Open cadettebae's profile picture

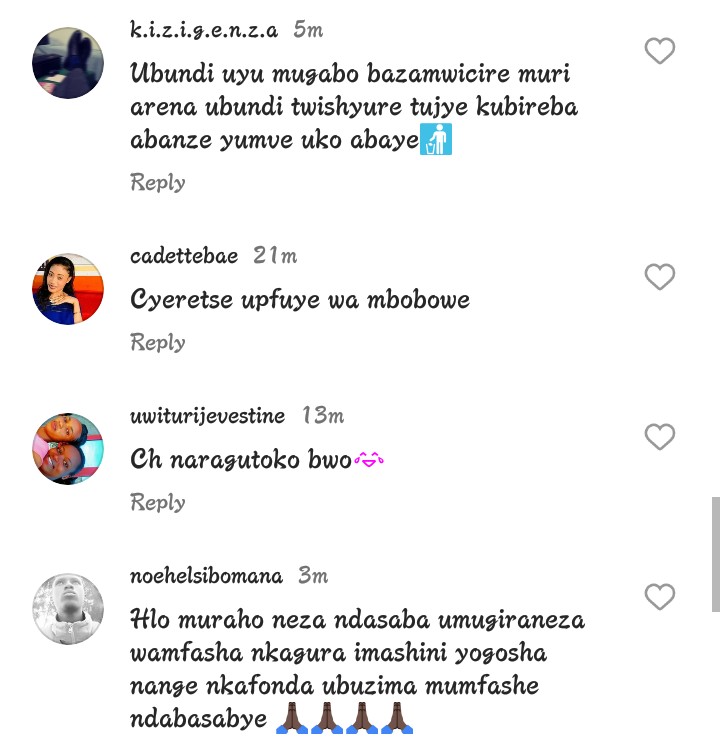point(68,289)
